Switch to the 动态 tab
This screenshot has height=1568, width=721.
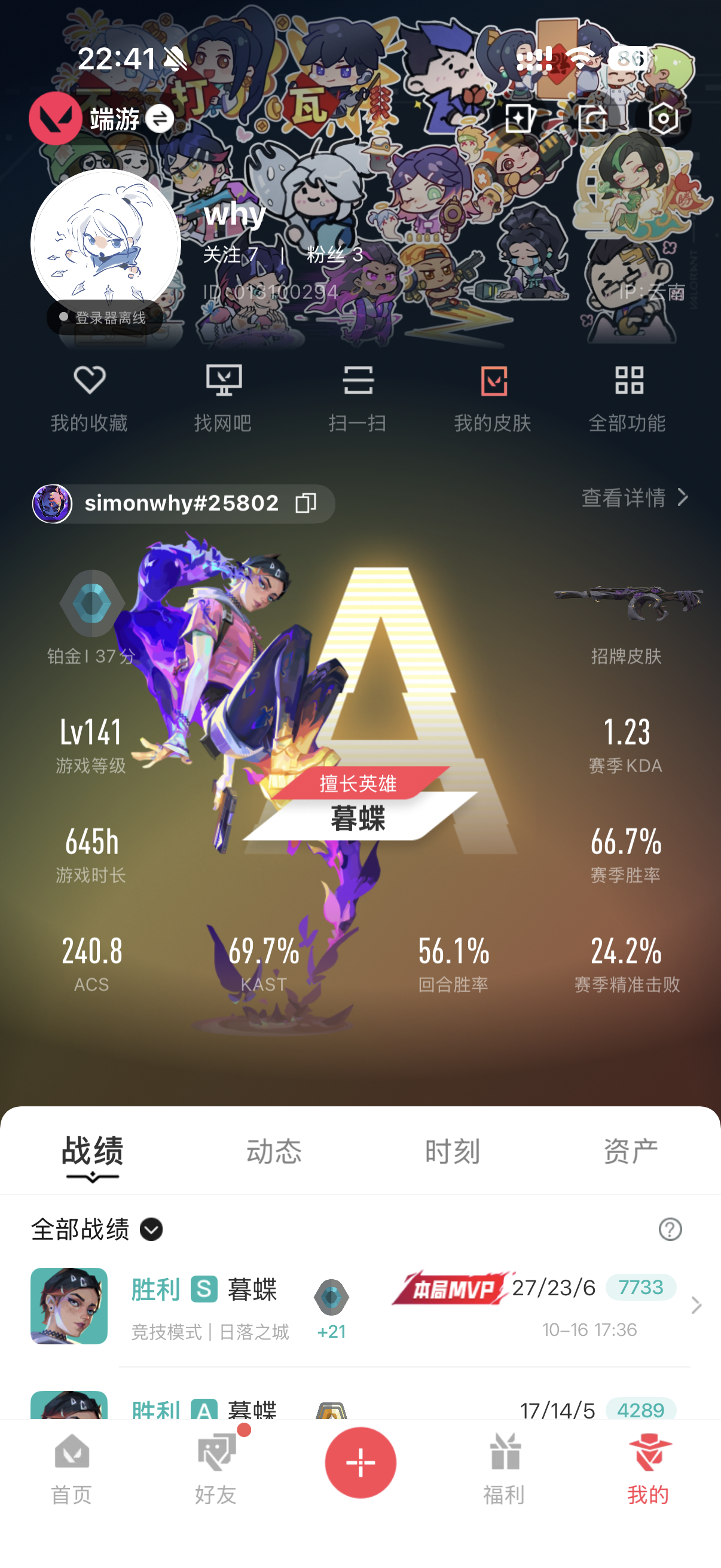274,1152
